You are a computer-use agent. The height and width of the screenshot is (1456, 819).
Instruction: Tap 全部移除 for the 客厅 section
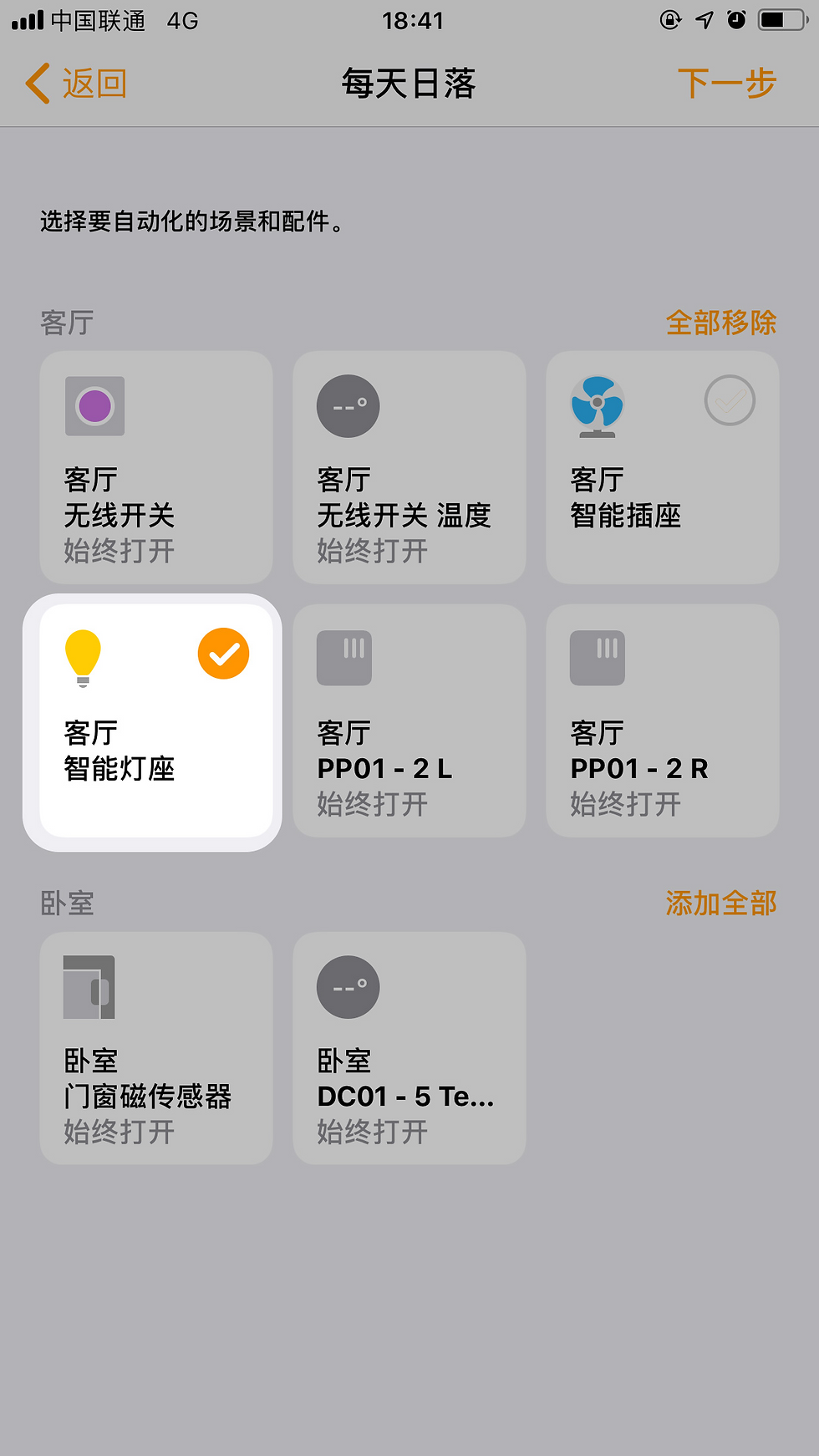(x=721, y=323)
